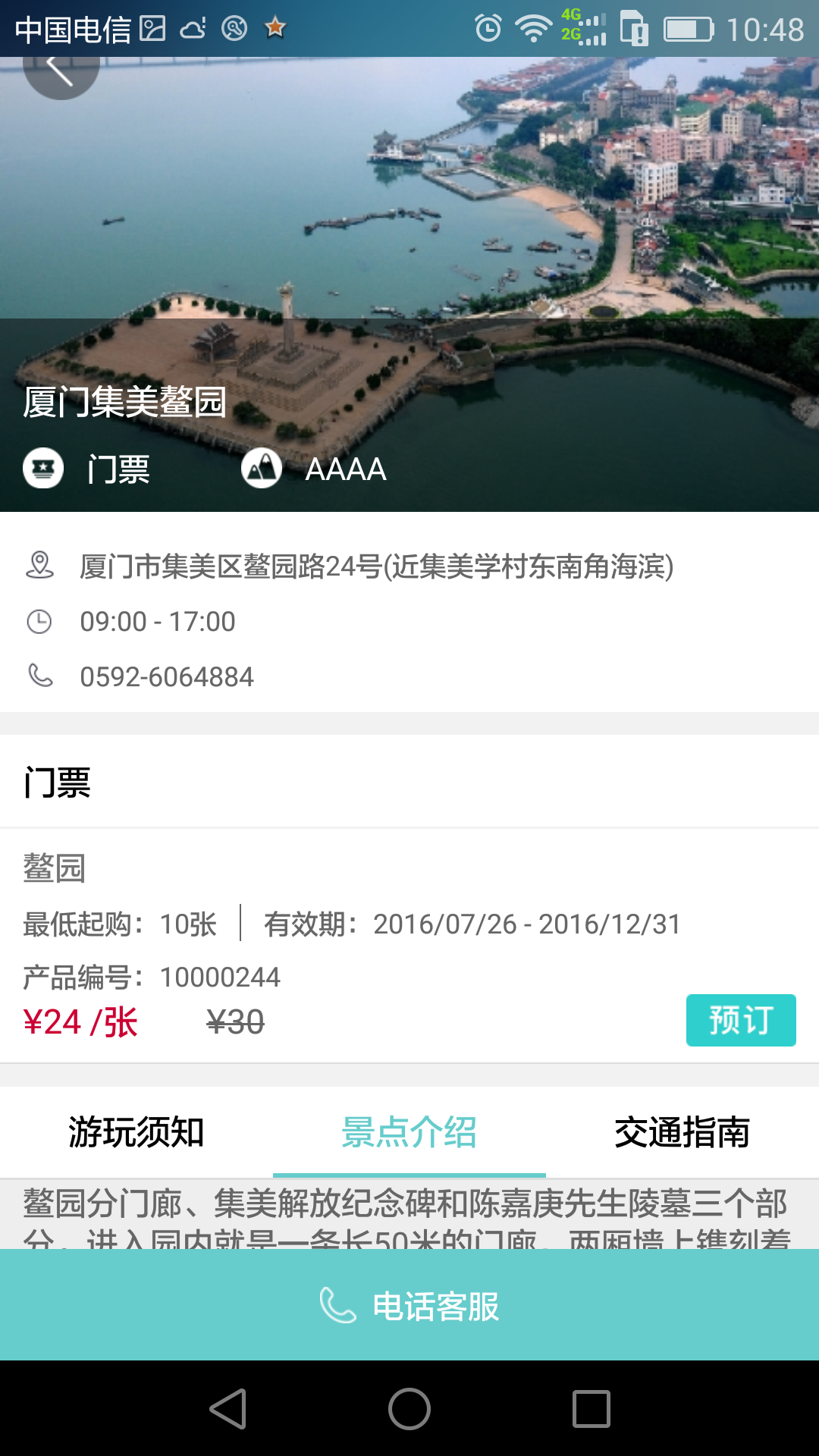Switch to the 游玩须知 tab
819x1456 pixels.
(136, 1132)
